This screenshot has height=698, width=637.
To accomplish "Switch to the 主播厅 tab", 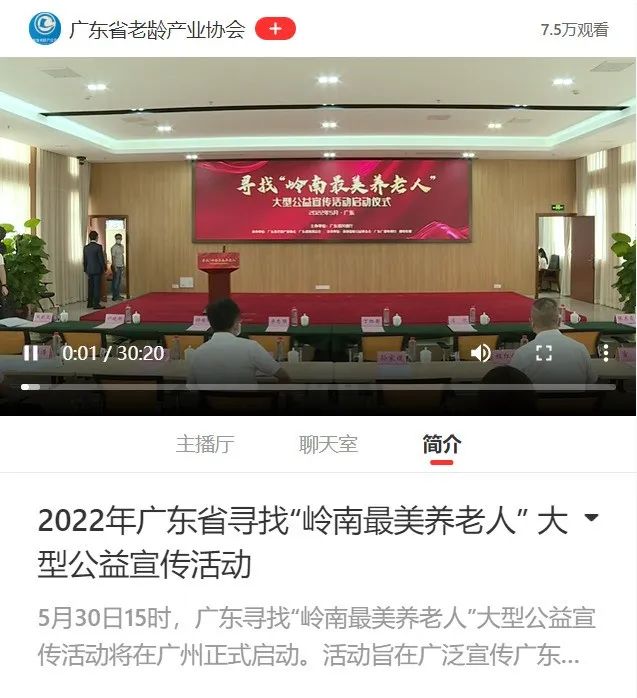I will pos(204,444).
